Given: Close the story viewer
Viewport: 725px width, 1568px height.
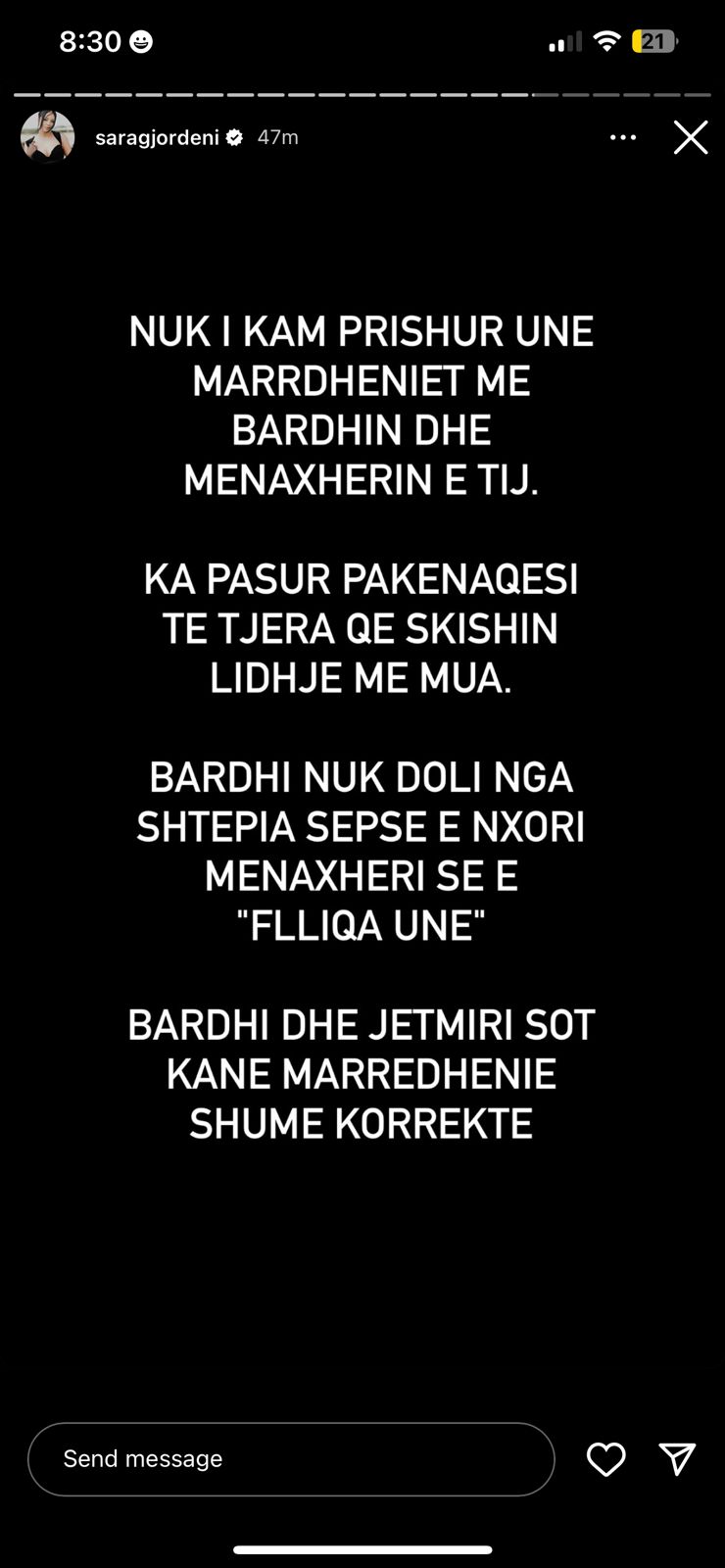Looking at the screenshot, I should click(690, 138).
